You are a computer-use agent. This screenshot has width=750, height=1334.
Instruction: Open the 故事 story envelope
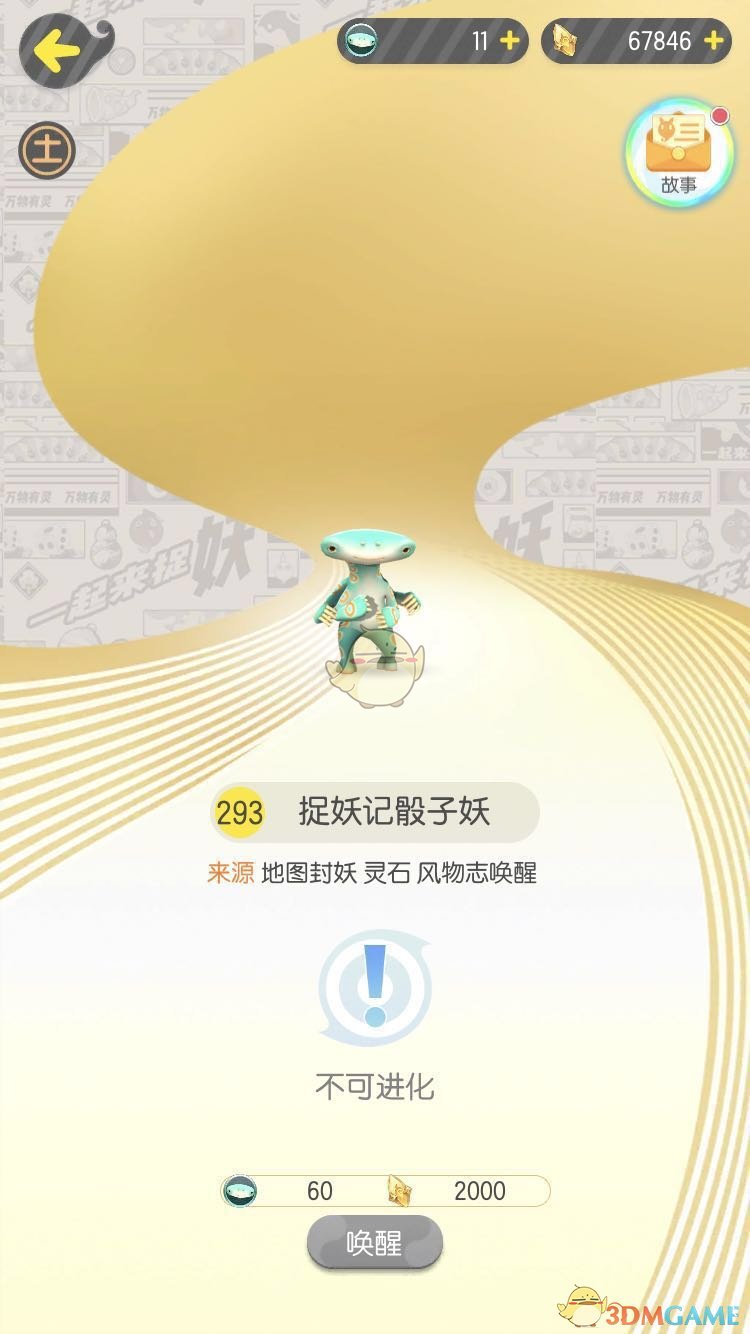point(678,152)
